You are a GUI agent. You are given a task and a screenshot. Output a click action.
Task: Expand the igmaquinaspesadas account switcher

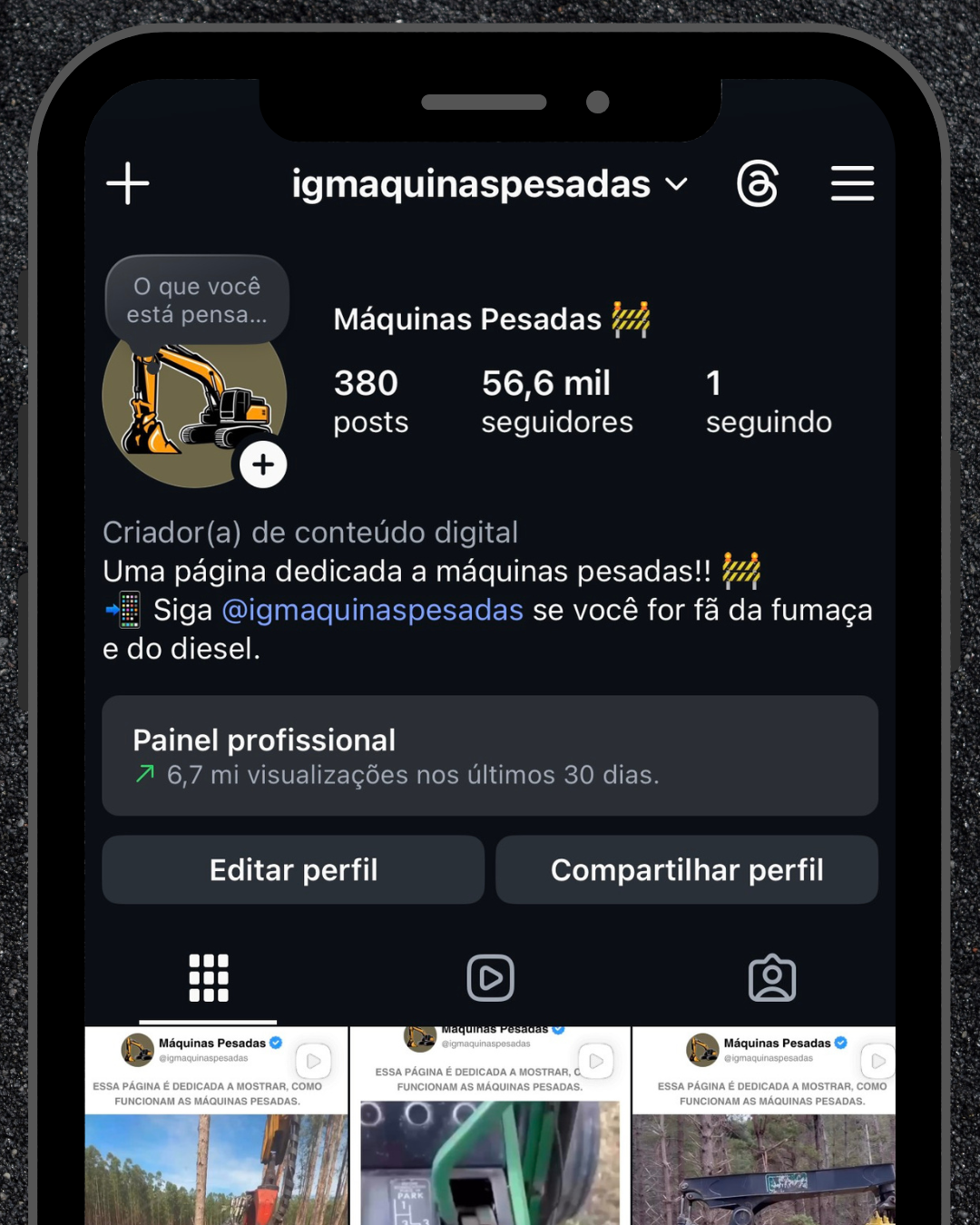coord(675,184)
